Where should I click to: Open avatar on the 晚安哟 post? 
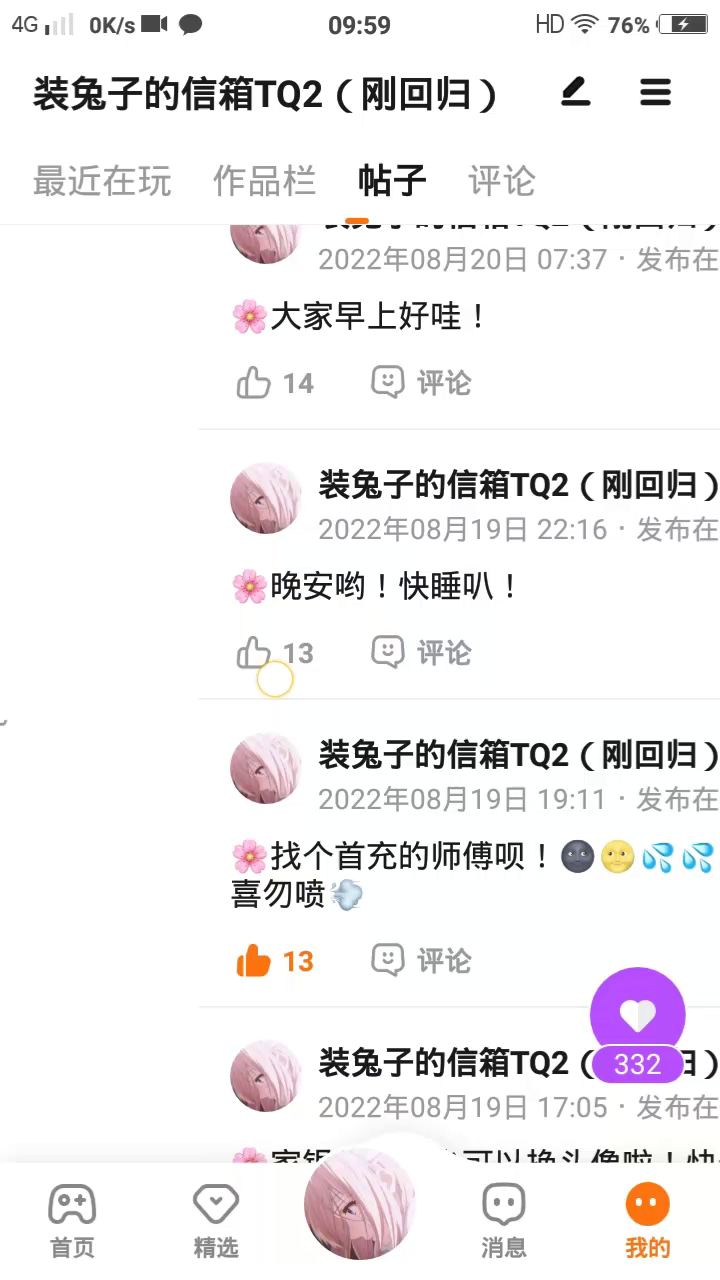(x=266, y=498)
